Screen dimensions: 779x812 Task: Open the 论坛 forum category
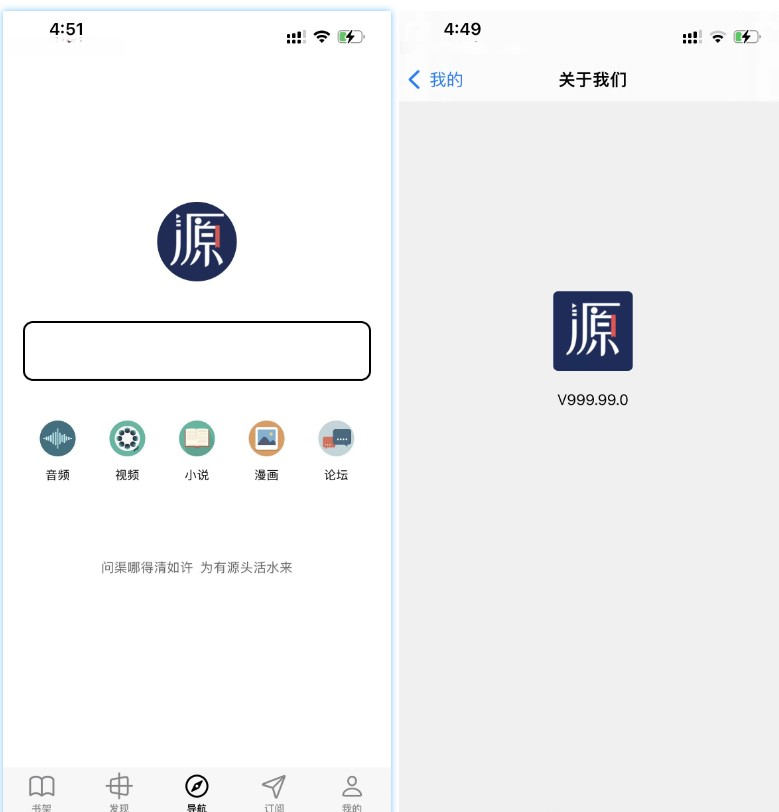pyautogui.click(x=336, y=439)
